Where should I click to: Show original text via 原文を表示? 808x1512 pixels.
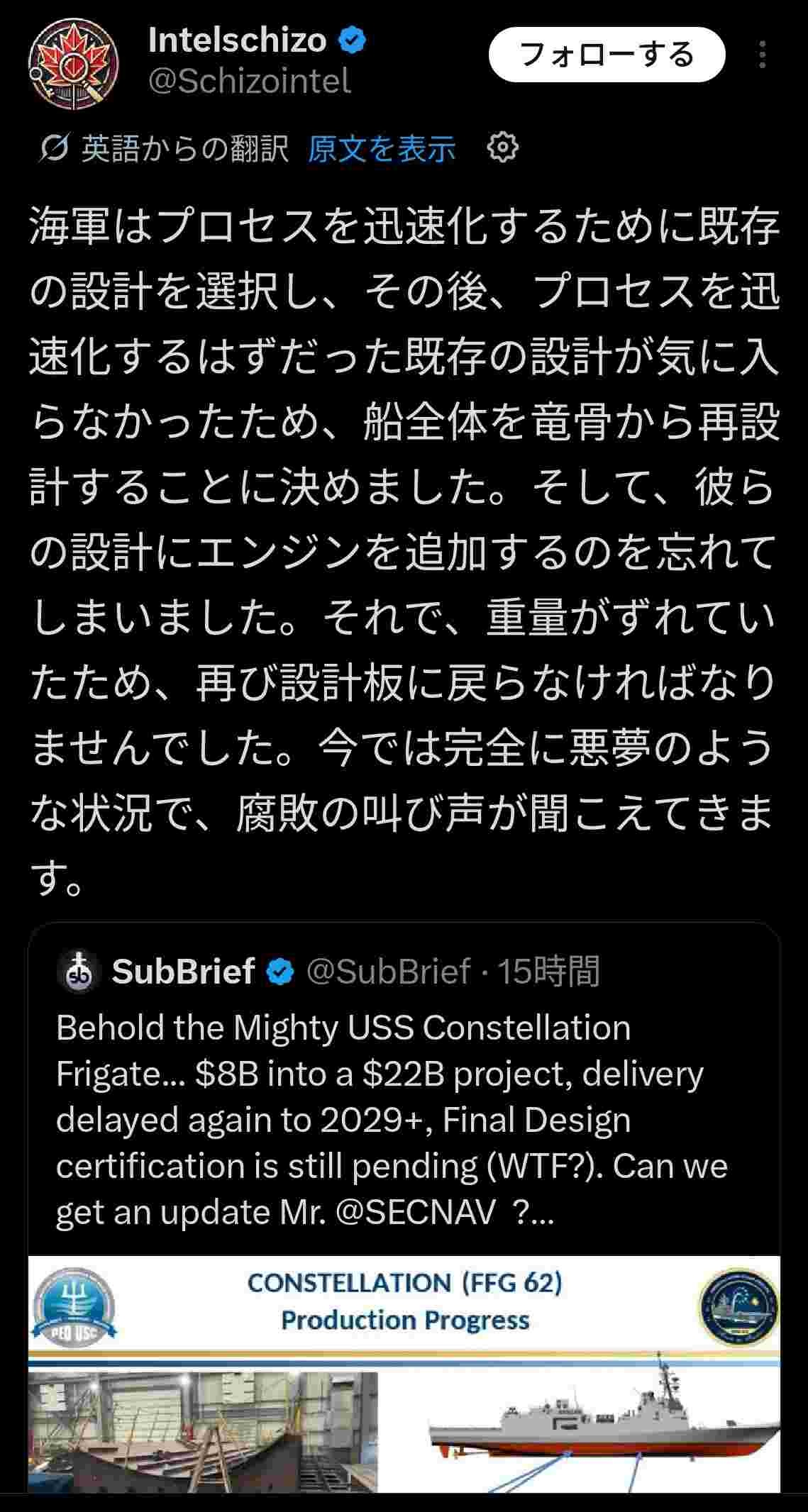point(381,149)
